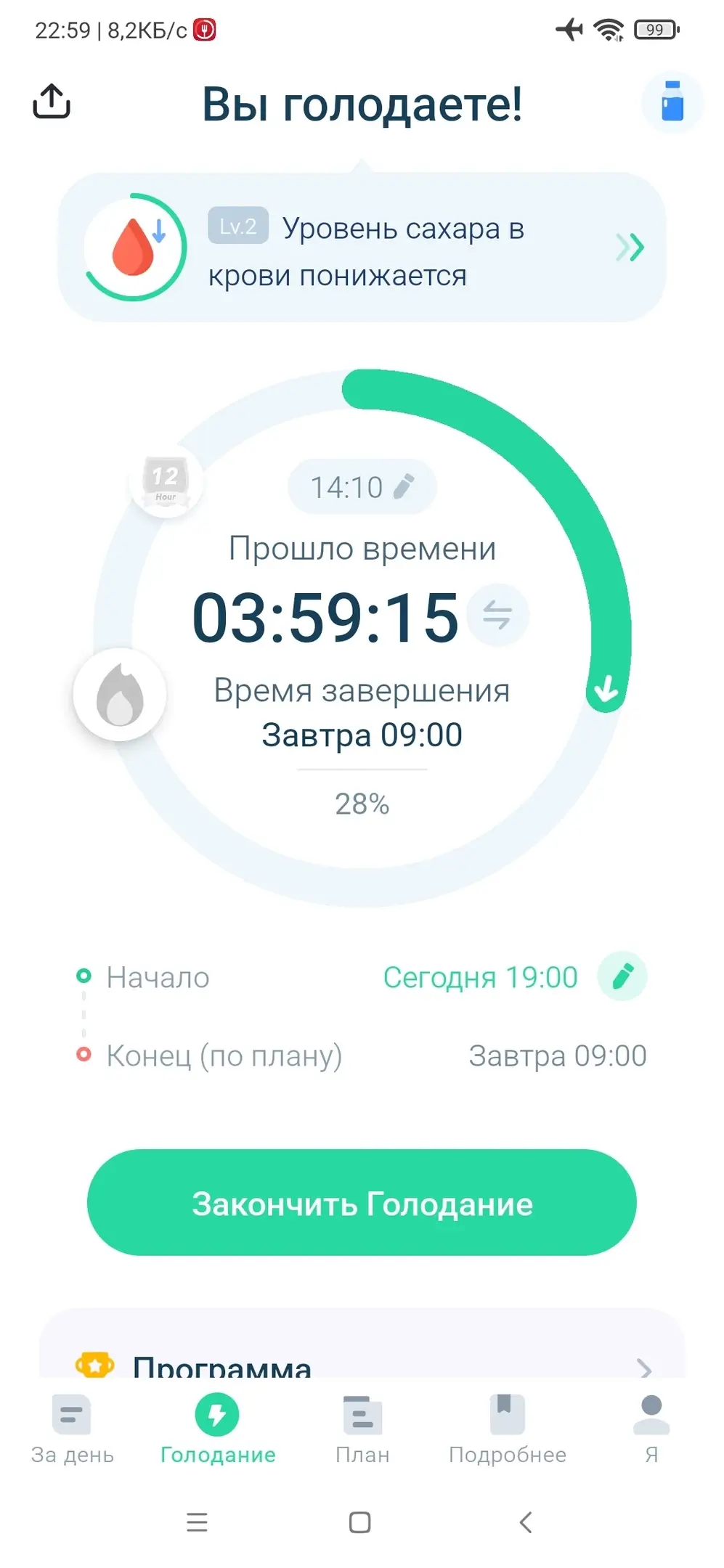Viewport: 724px width, 1568px height.
Task: Edit the start time Сегодня 19:00
Action: coord(622,976)
